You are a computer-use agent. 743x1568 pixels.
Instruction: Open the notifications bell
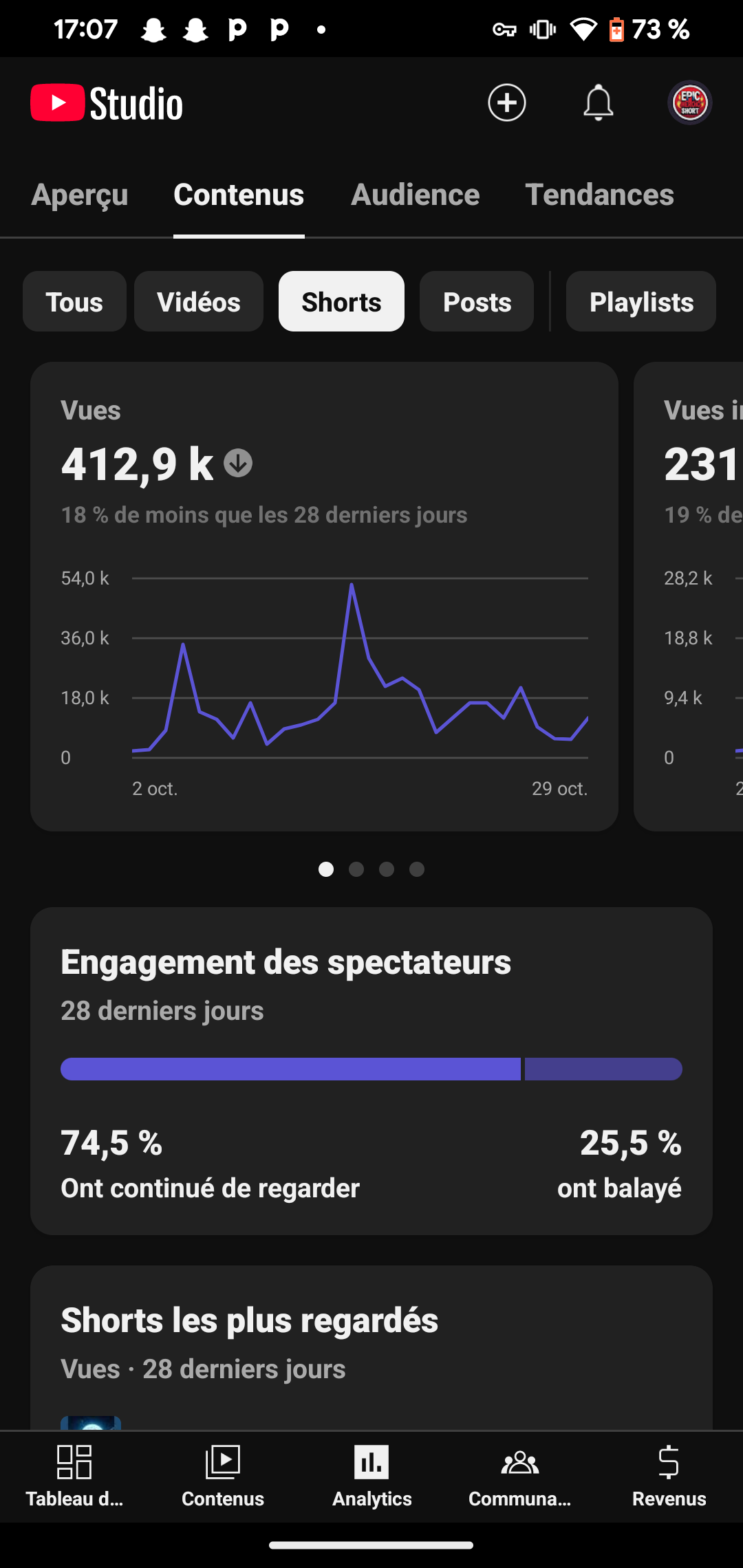pyautogui.click(x=598, y=103)
